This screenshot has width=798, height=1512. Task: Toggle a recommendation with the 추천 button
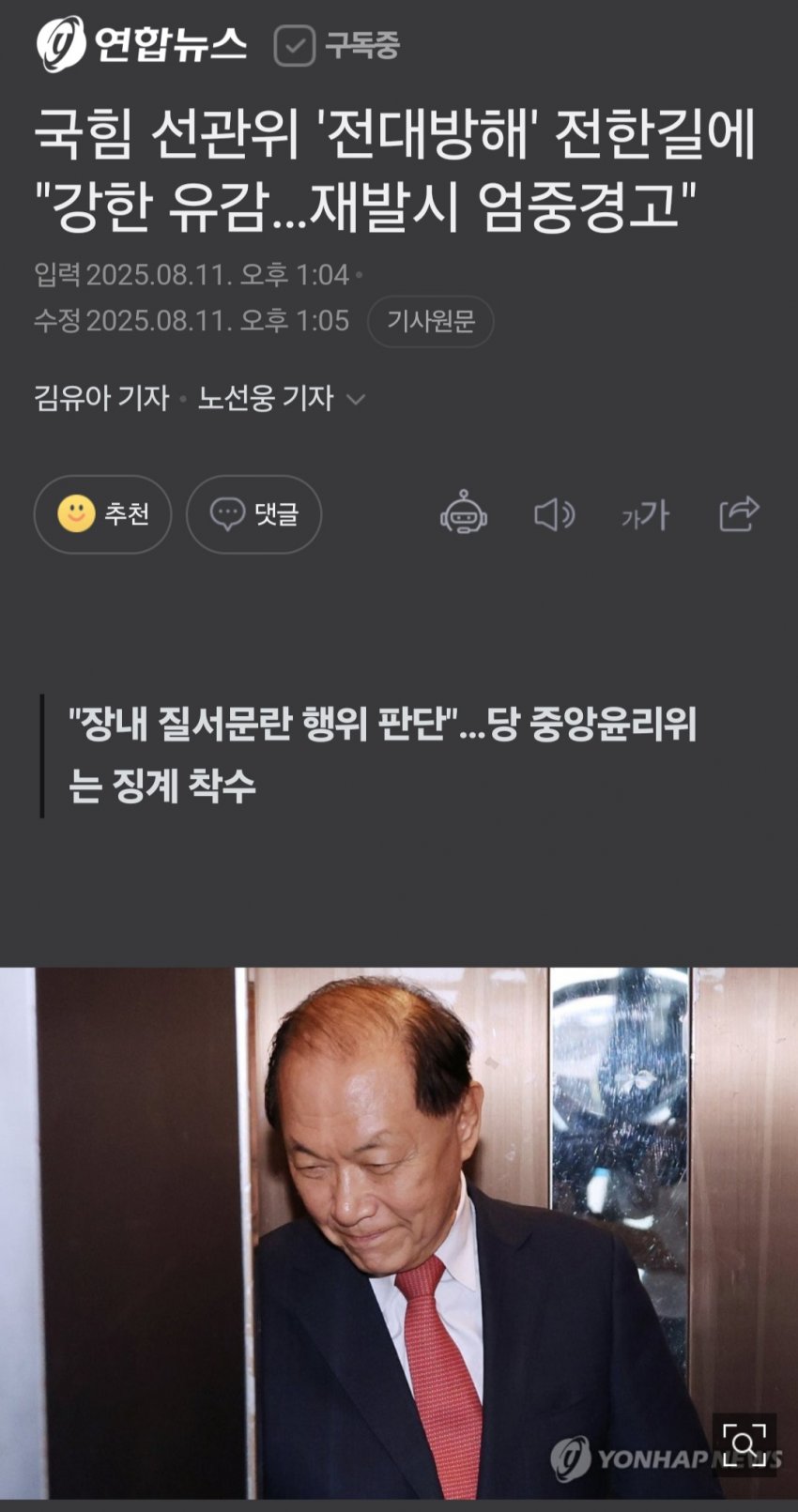pos(101,514)
